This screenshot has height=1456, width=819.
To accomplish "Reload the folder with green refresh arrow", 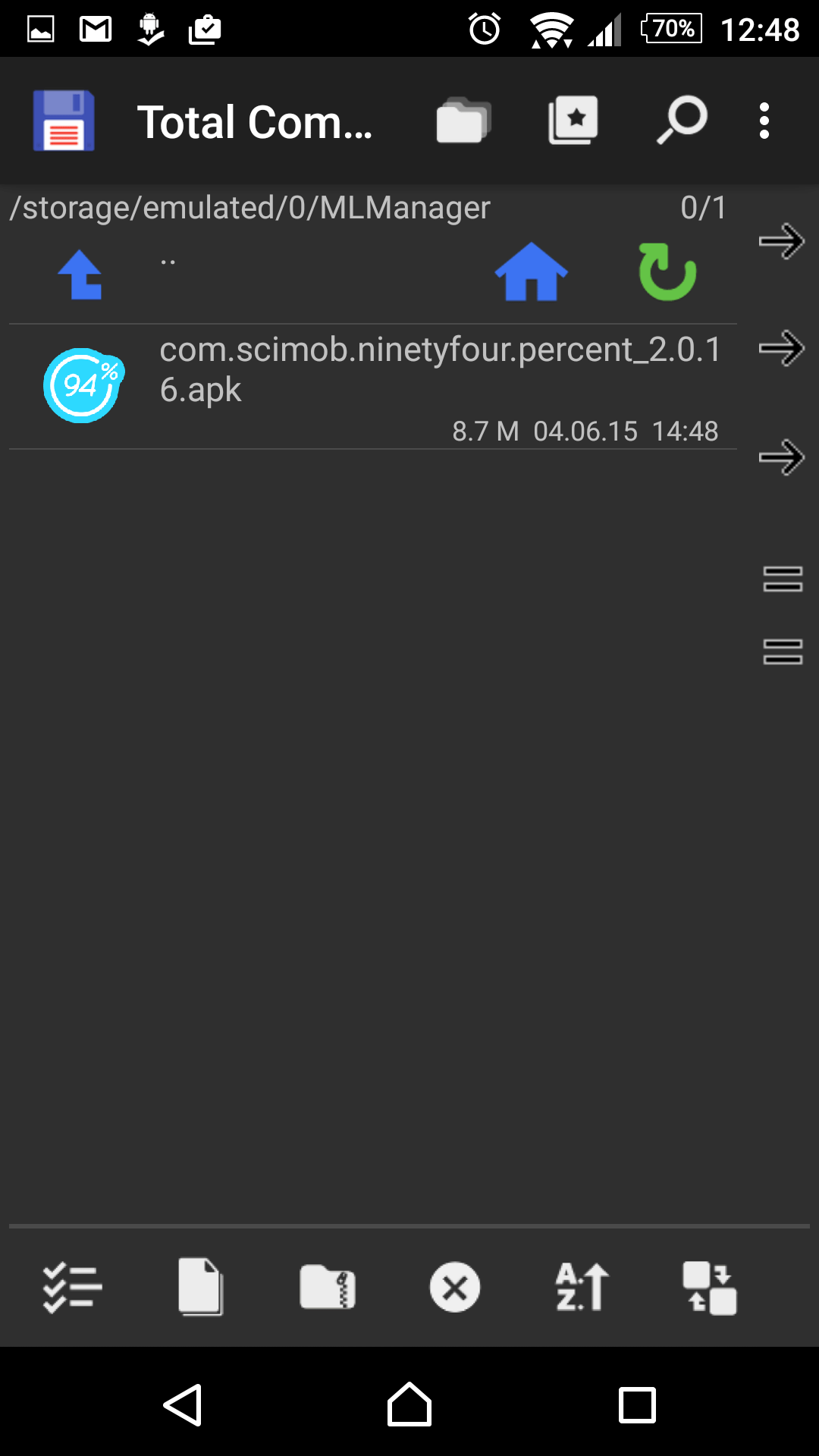I will 667,272.
